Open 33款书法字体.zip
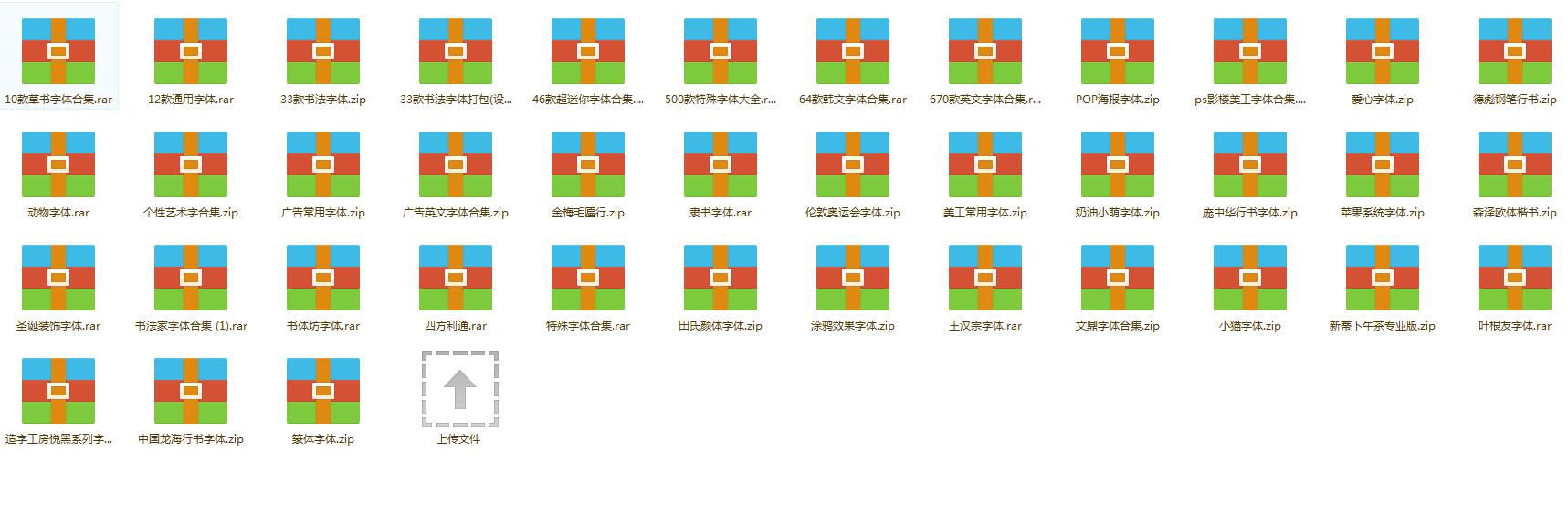This screenshot has height=505, width=1568. [323, 52]
